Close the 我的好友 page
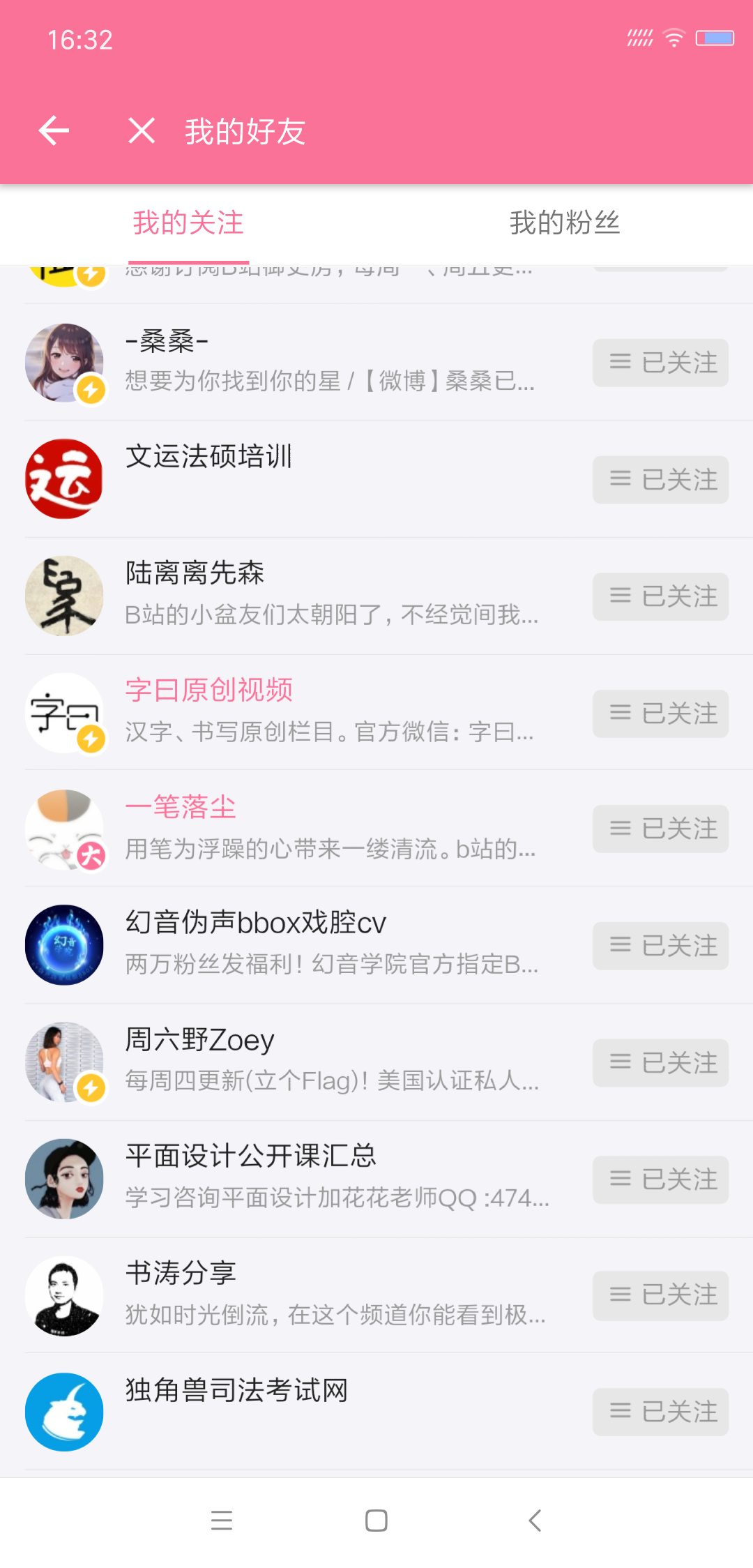The width and height of the screenshot is (753, 1568). click(142, 130)
